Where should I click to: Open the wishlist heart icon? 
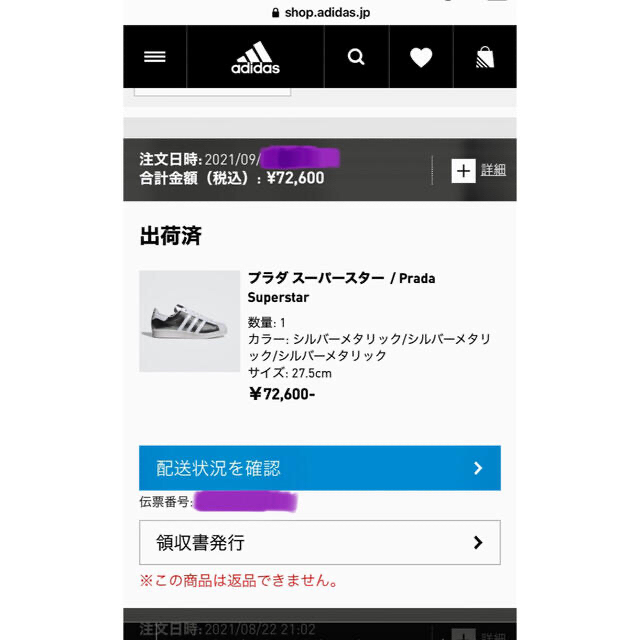(x=421, y=57)
